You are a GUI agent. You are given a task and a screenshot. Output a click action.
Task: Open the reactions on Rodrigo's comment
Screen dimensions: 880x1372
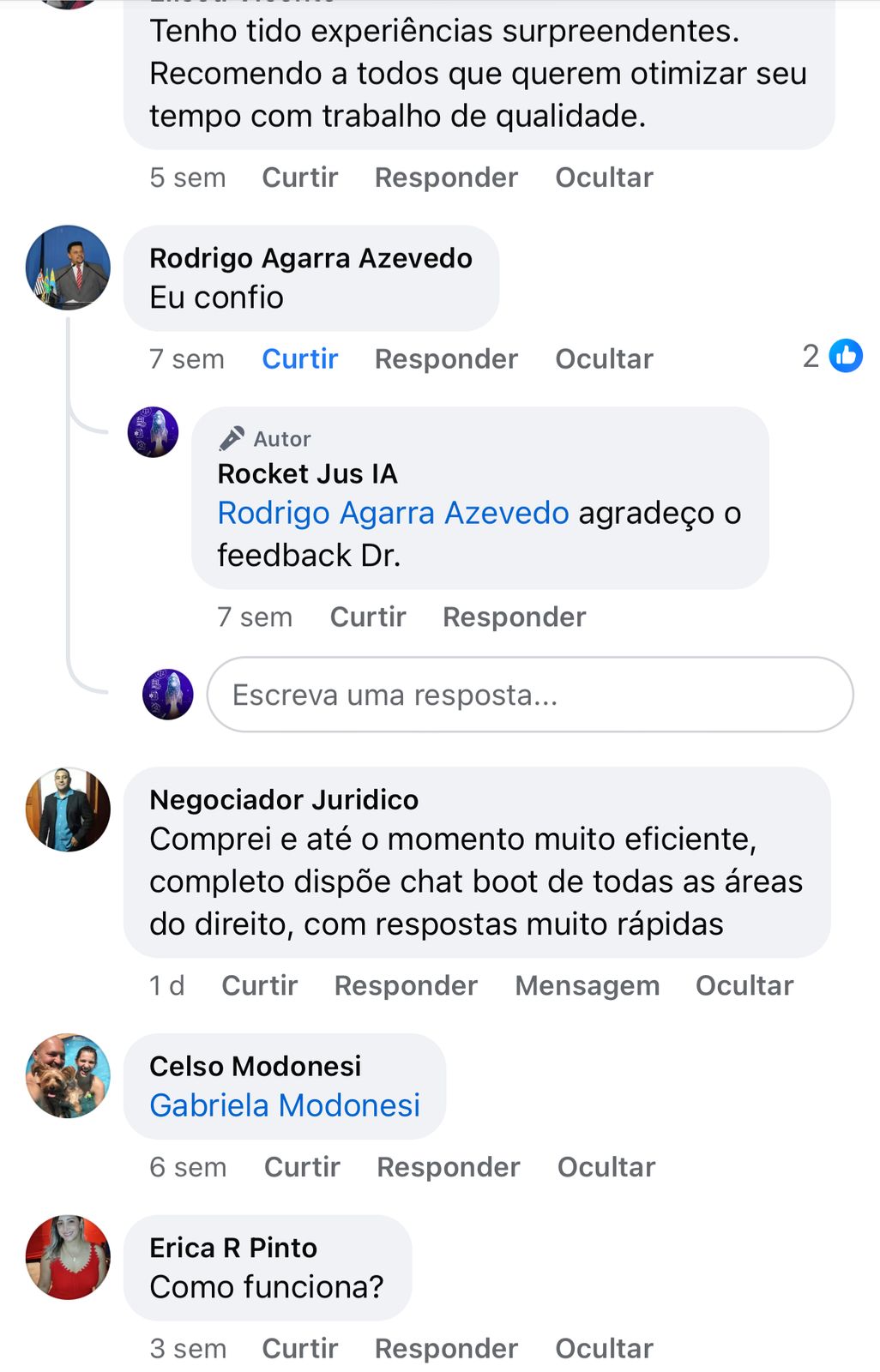833,356
